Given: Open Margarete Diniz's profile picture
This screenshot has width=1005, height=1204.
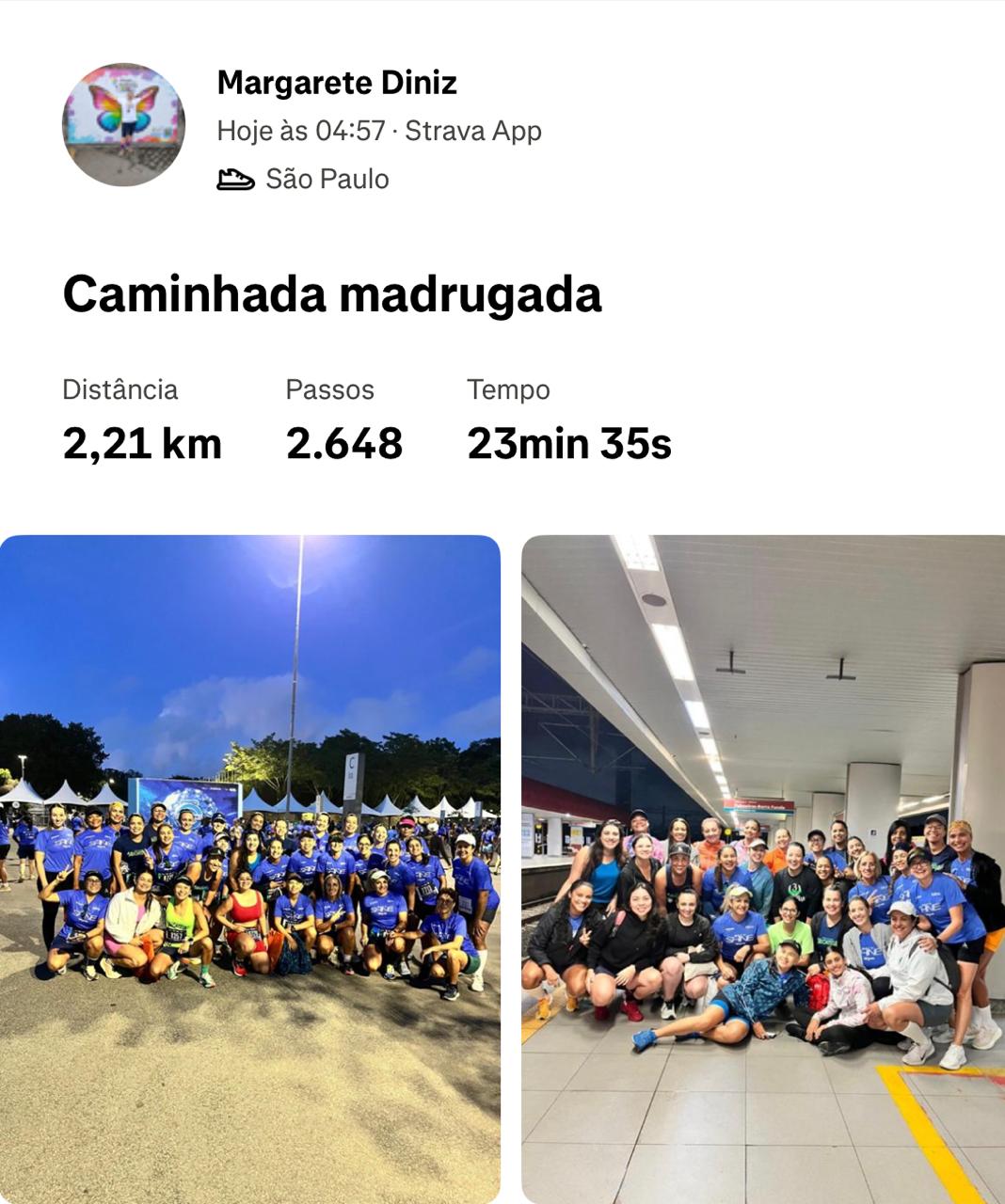Looking at the screenshot, I should coord(123,124).
